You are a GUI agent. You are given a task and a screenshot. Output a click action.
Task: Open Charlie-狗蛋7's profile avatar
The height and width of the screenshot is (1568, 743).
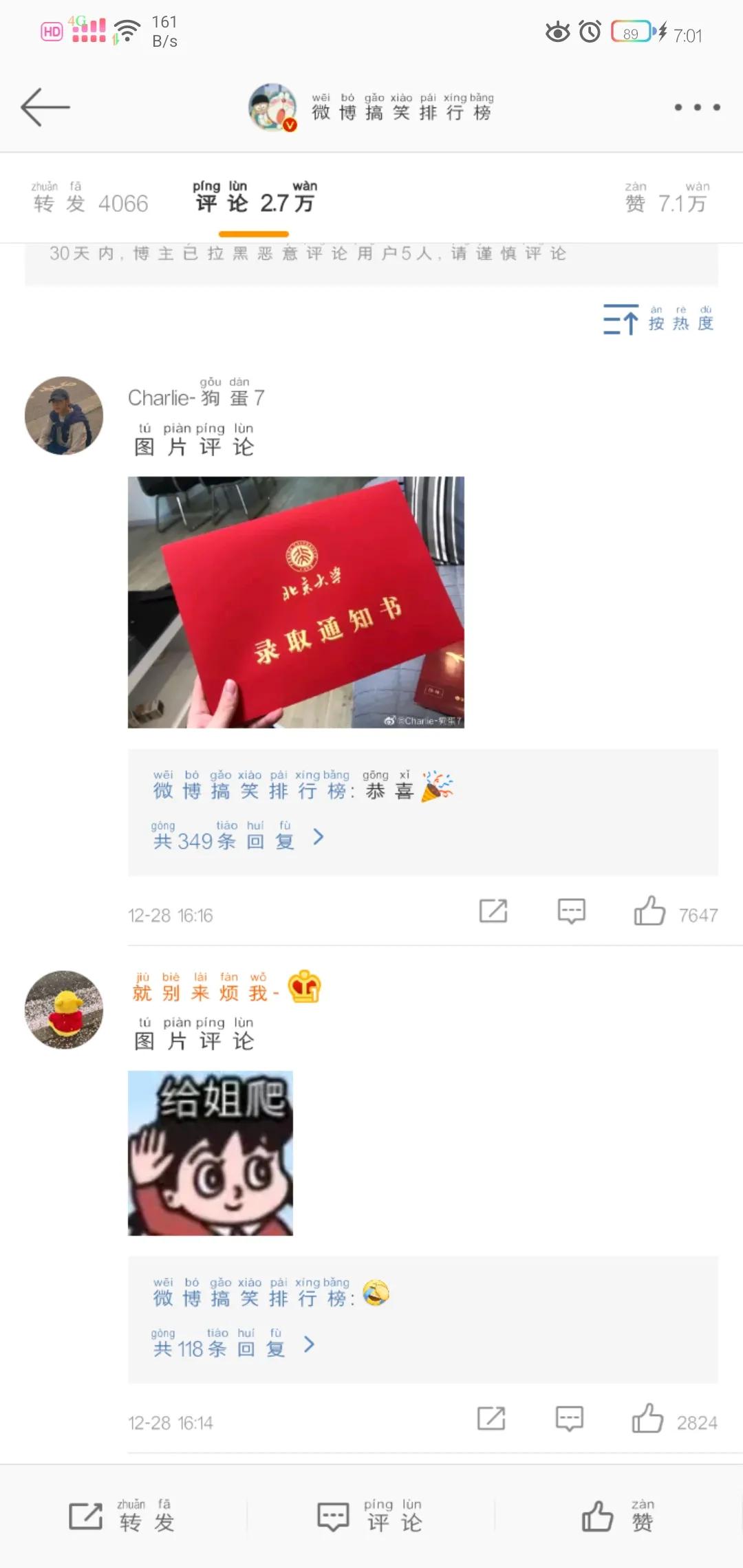click(64, 415)
